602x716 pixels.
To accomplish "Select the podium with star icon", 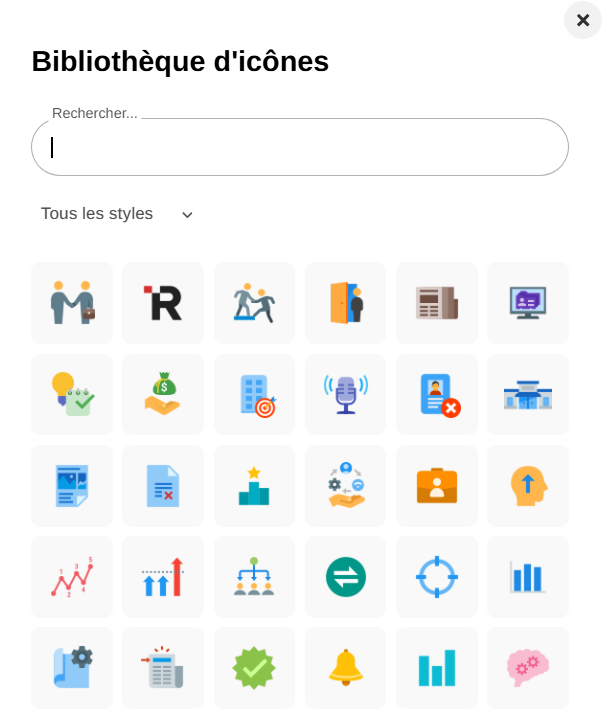I will click(x=255, y=486).
